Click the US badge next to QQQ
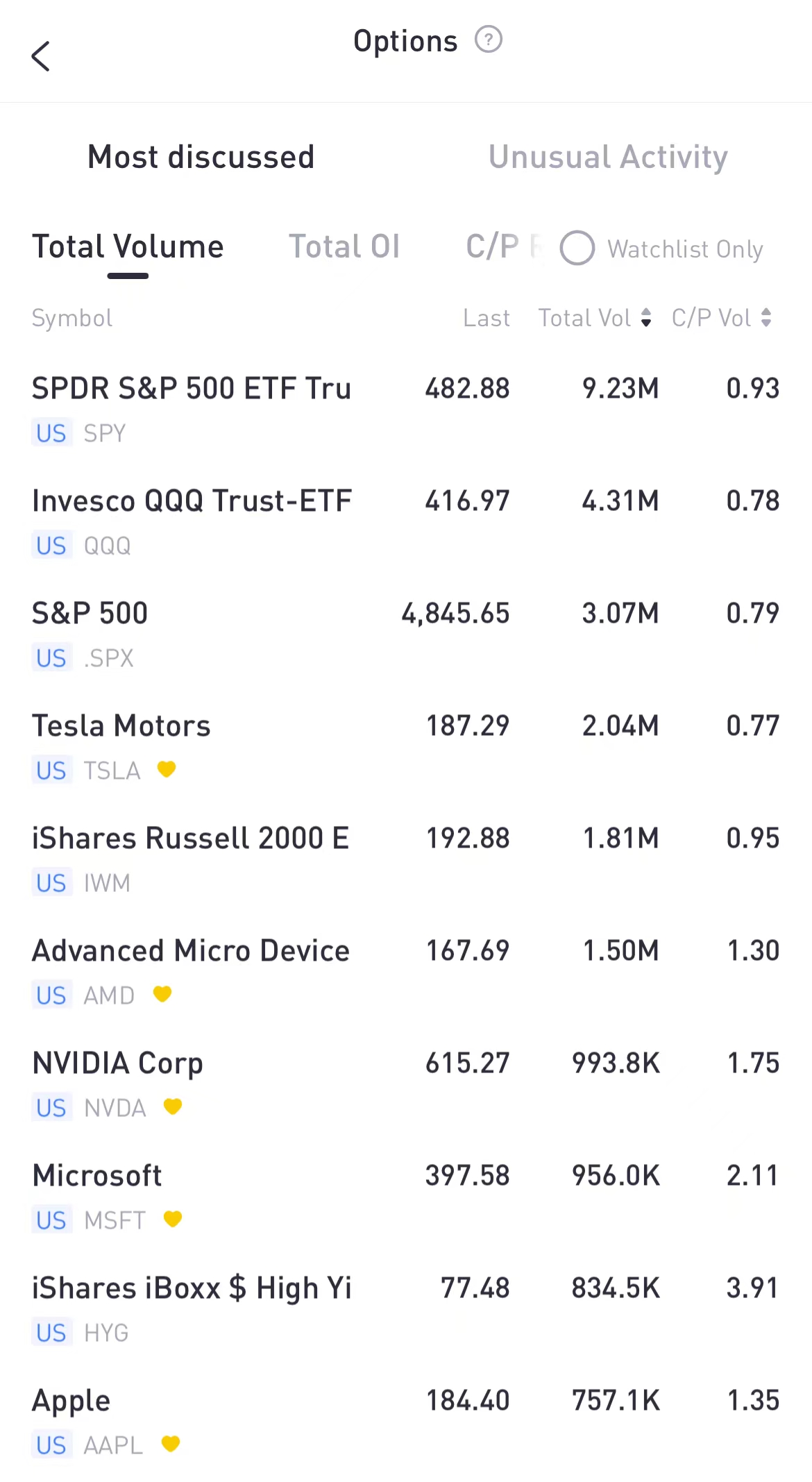The width and height of the screenshot is (812, 1482). 51,545
